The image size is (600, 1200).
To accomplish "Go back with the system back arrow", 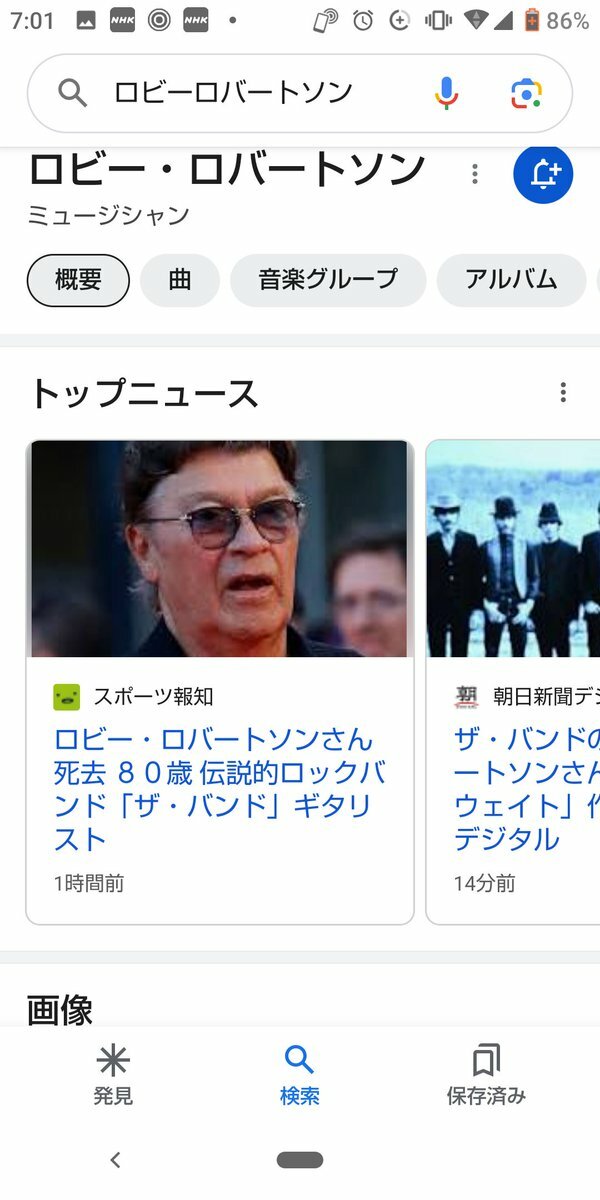I will (x=115, y=1160).
